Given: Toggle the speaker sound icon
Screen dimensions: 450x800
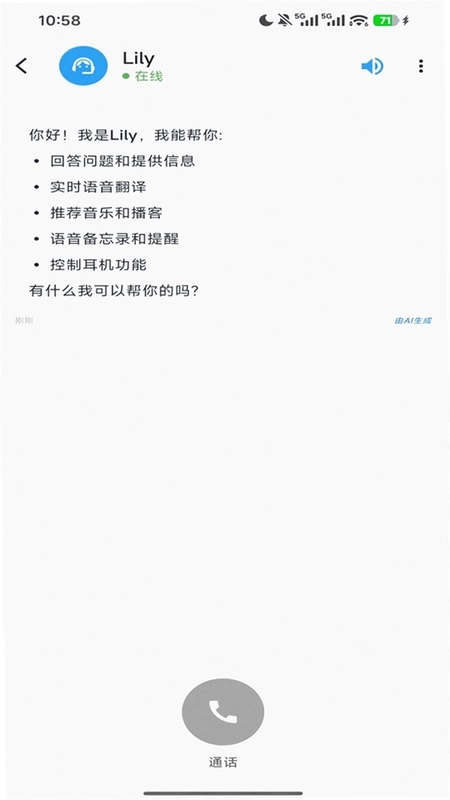Looking at the screenshot, I should 372,66.
